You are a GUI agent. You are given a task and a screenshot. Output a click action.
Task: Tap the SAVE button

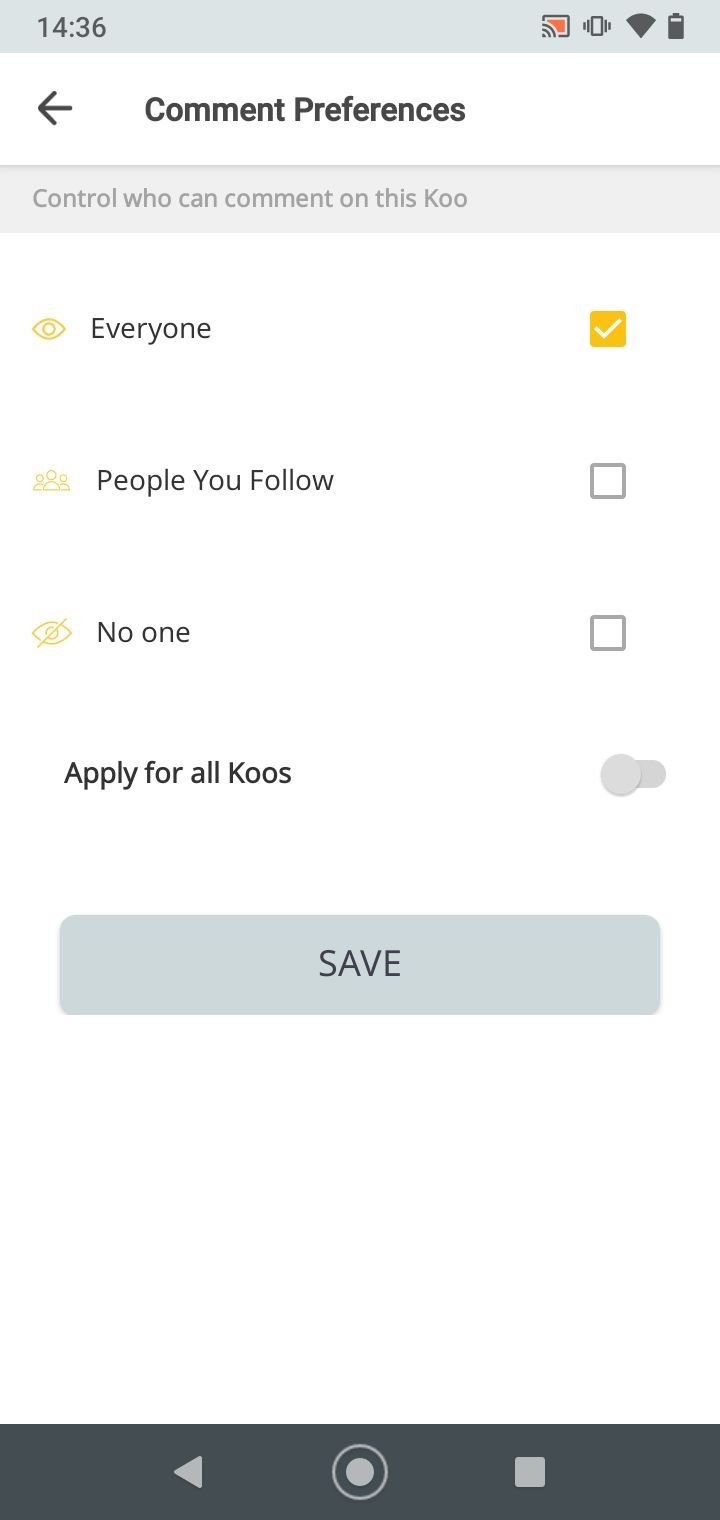[x=360, y=964]
